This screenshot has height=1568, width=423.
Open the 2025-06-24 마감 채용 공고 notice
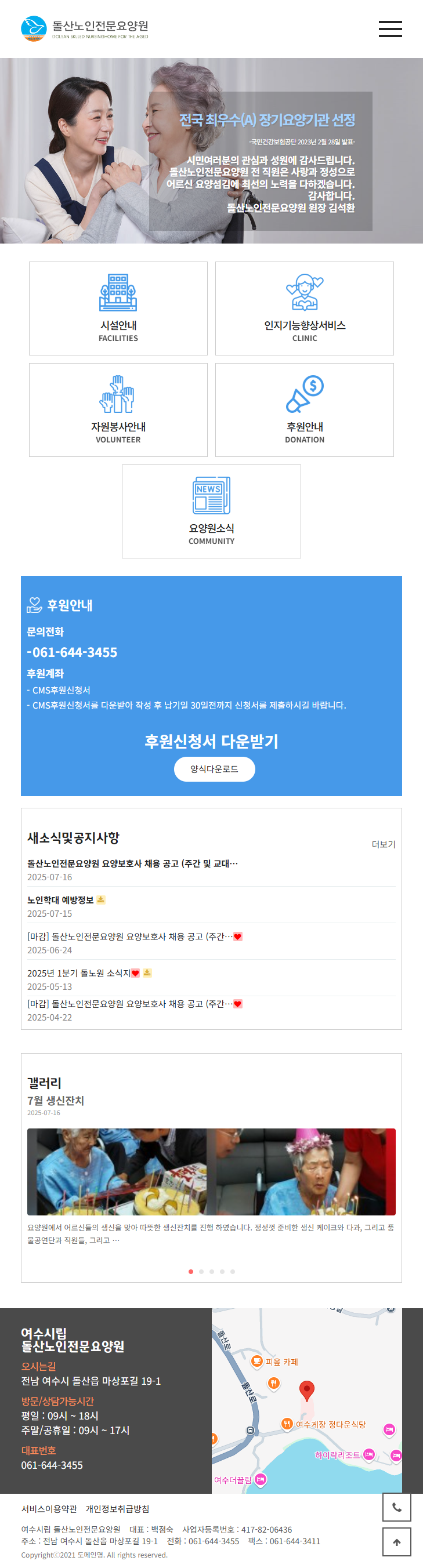point(129,936)
